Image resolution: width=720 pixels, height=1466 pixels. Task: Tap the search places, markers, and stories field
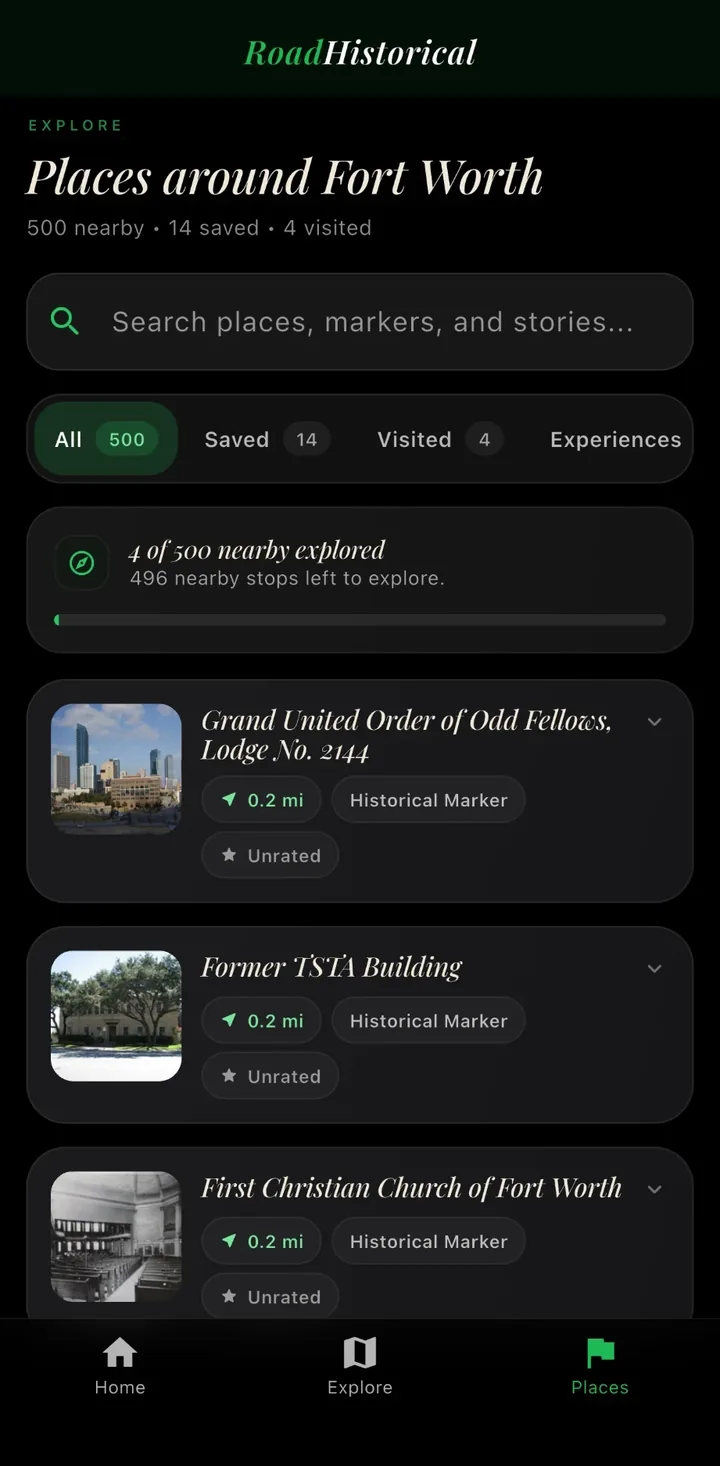coord(360,322)
